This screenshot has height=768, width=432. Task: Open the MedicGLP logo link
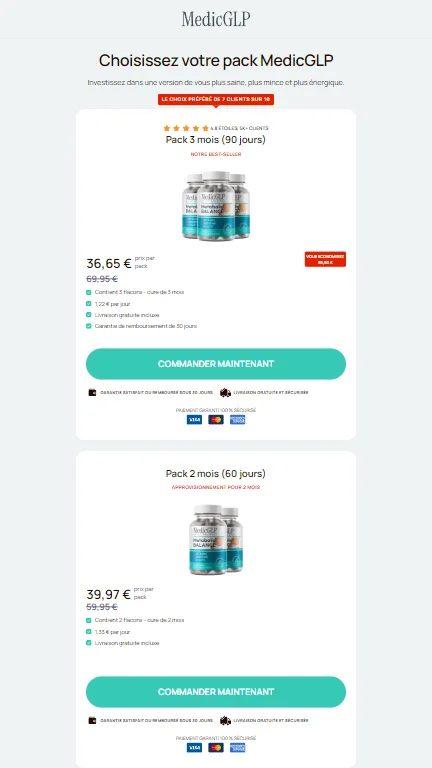(216, 19)
